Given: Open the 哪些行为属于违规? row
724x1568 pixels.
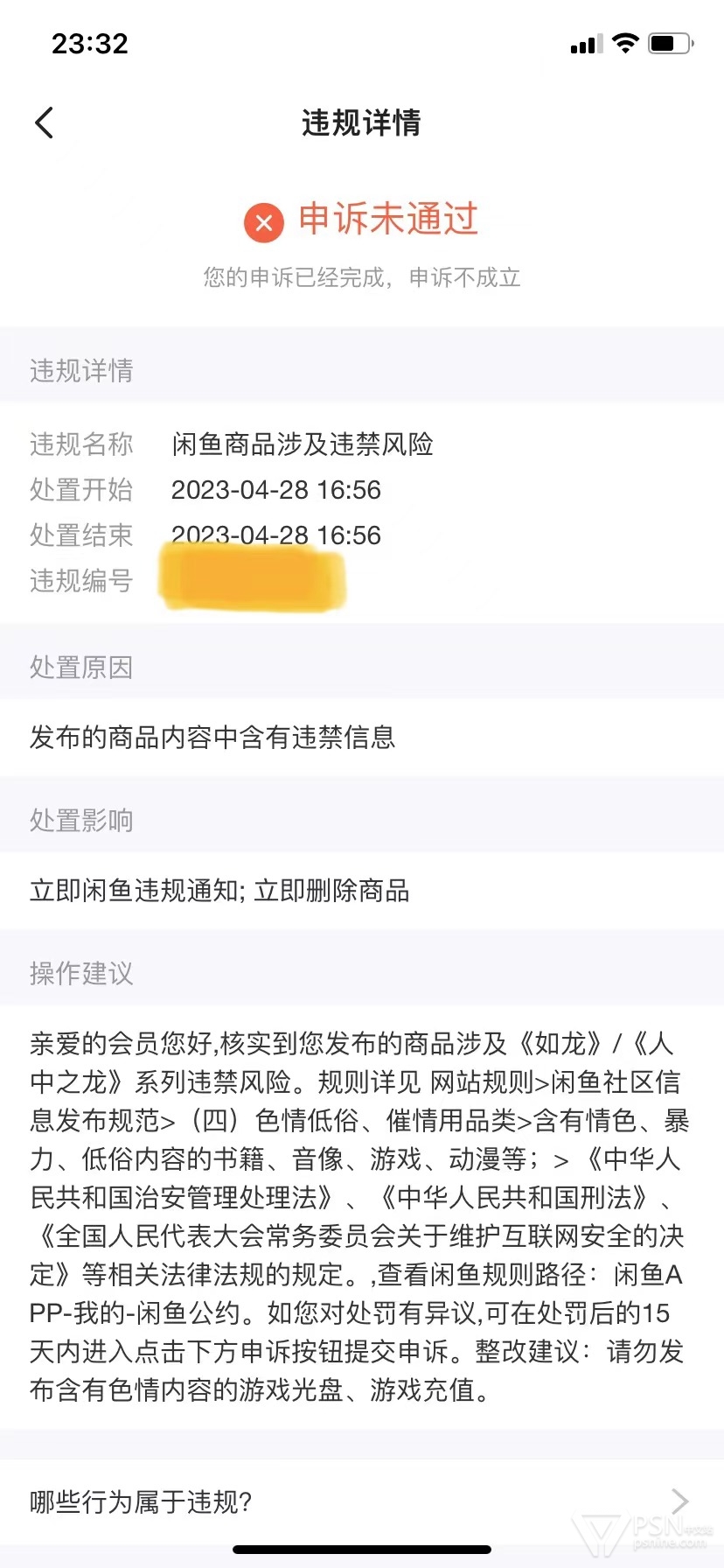Looking at the screenshot, I should (361, 1501).
